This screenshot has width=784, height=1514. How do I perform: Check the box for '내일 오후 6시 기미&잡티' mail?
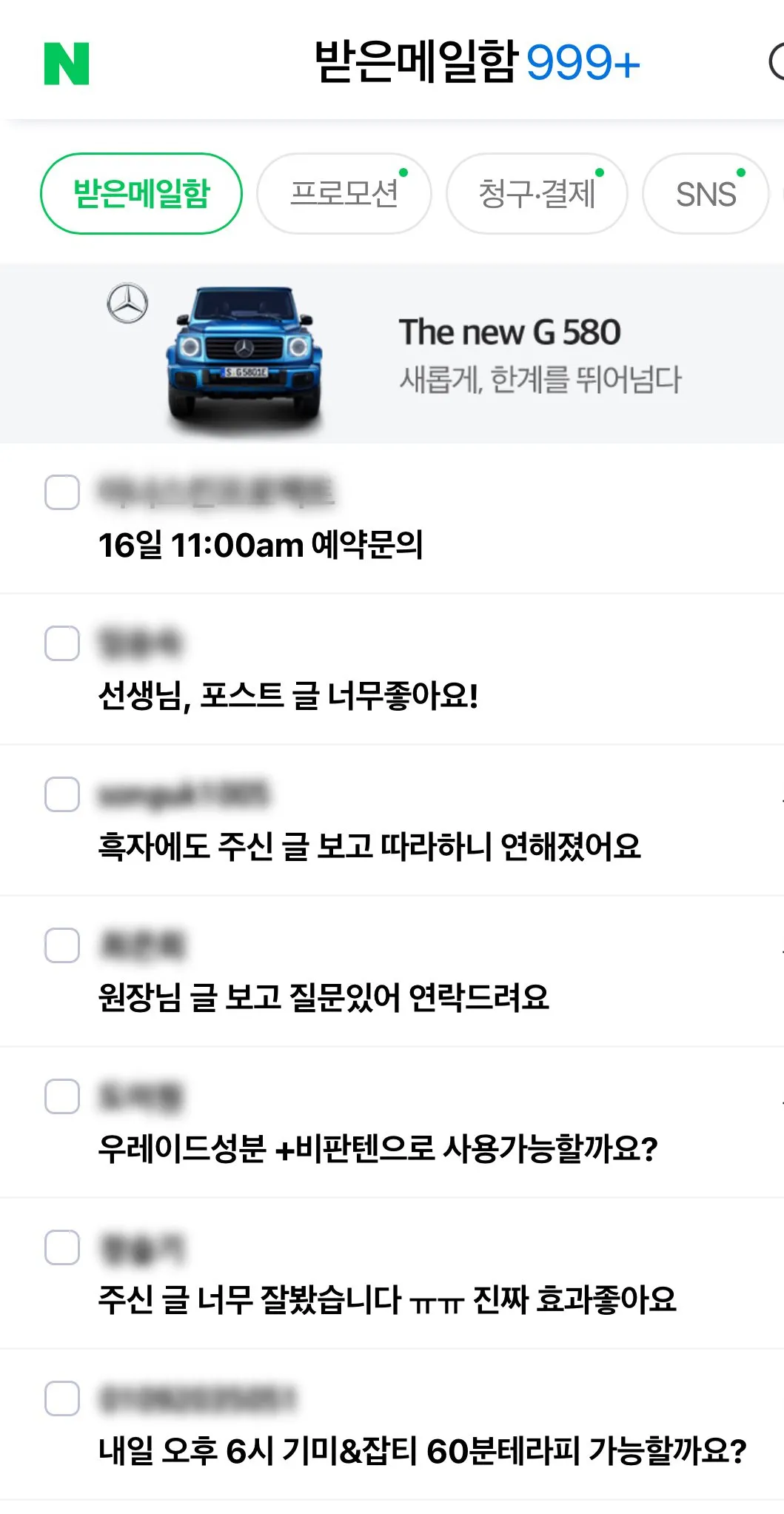click(x=62, y=1398)
